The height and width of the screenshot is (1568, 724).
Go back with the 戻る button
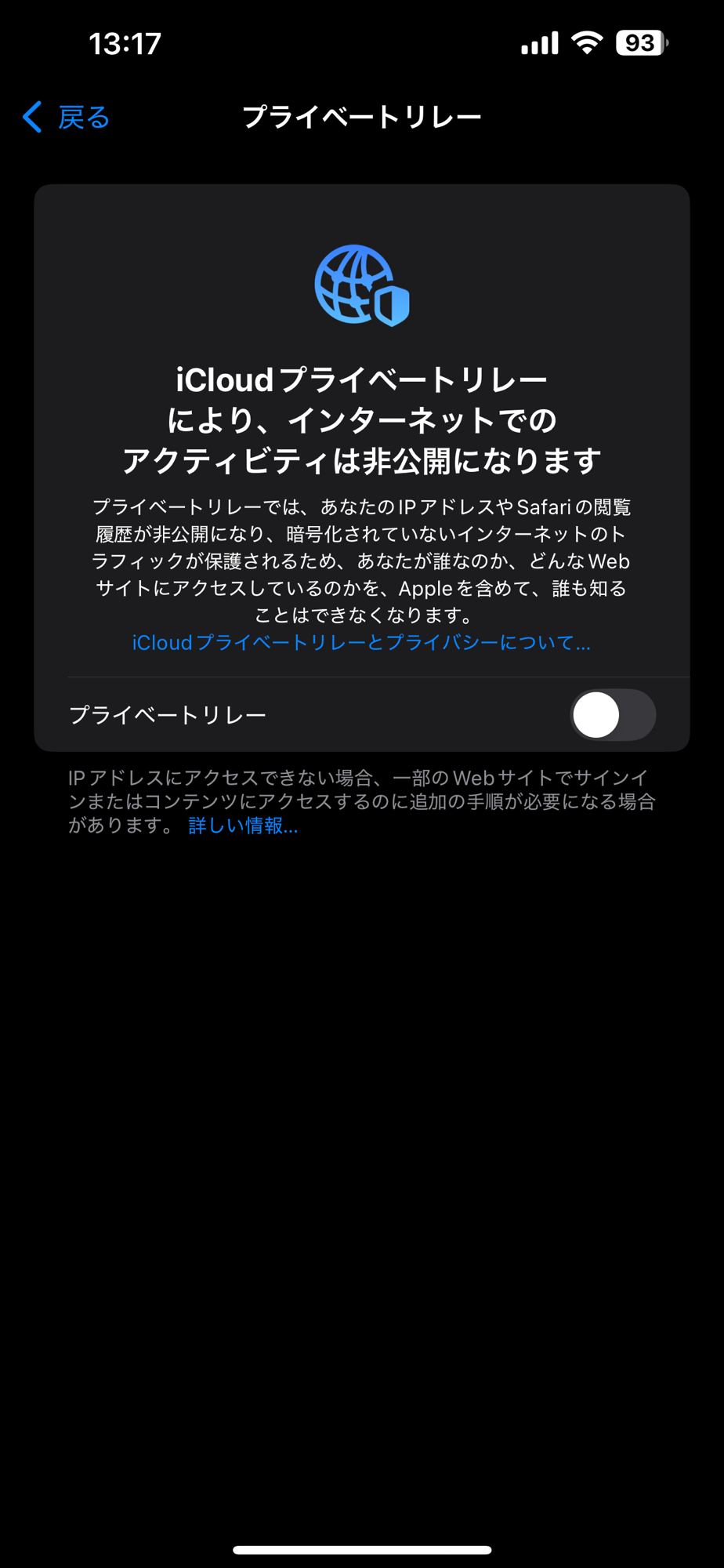67,118
